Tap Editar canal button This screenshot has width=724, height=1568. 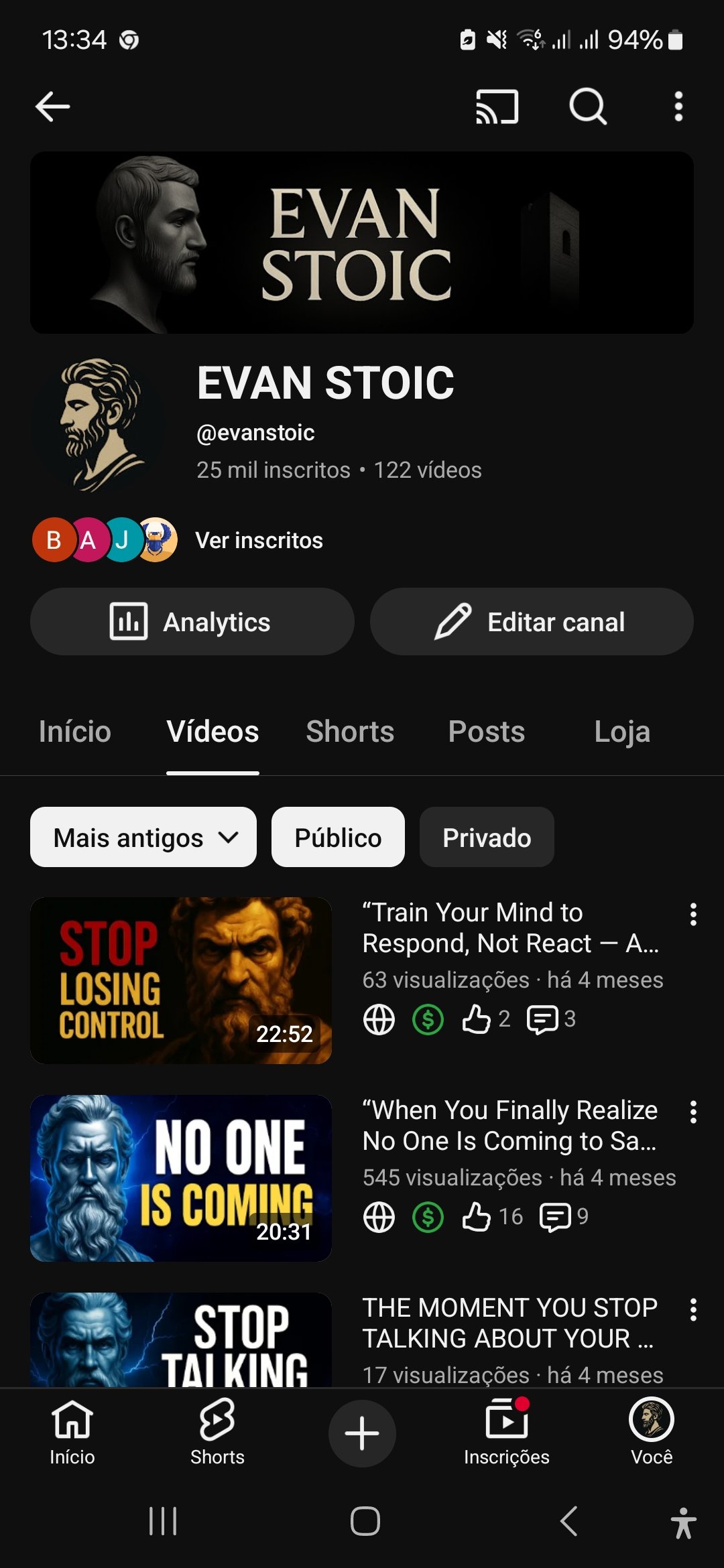(x=531, y=622)
